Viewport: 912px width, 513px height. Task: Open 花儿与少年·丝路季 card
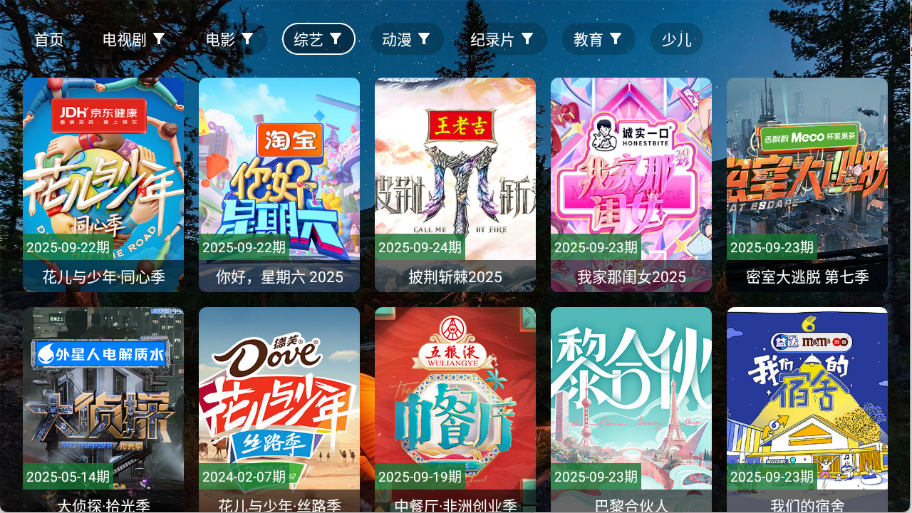click(279, 410)
